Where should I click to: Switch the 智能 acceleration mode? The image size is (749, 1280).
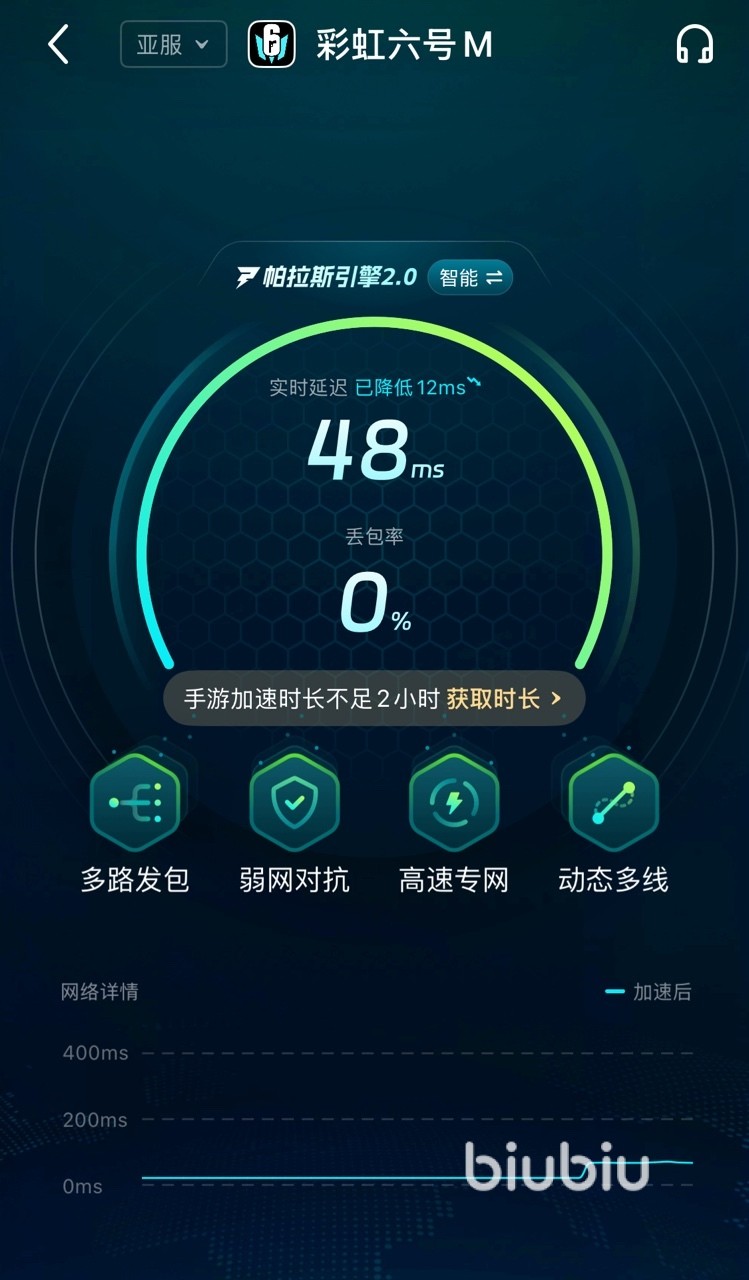pos(470,278)
